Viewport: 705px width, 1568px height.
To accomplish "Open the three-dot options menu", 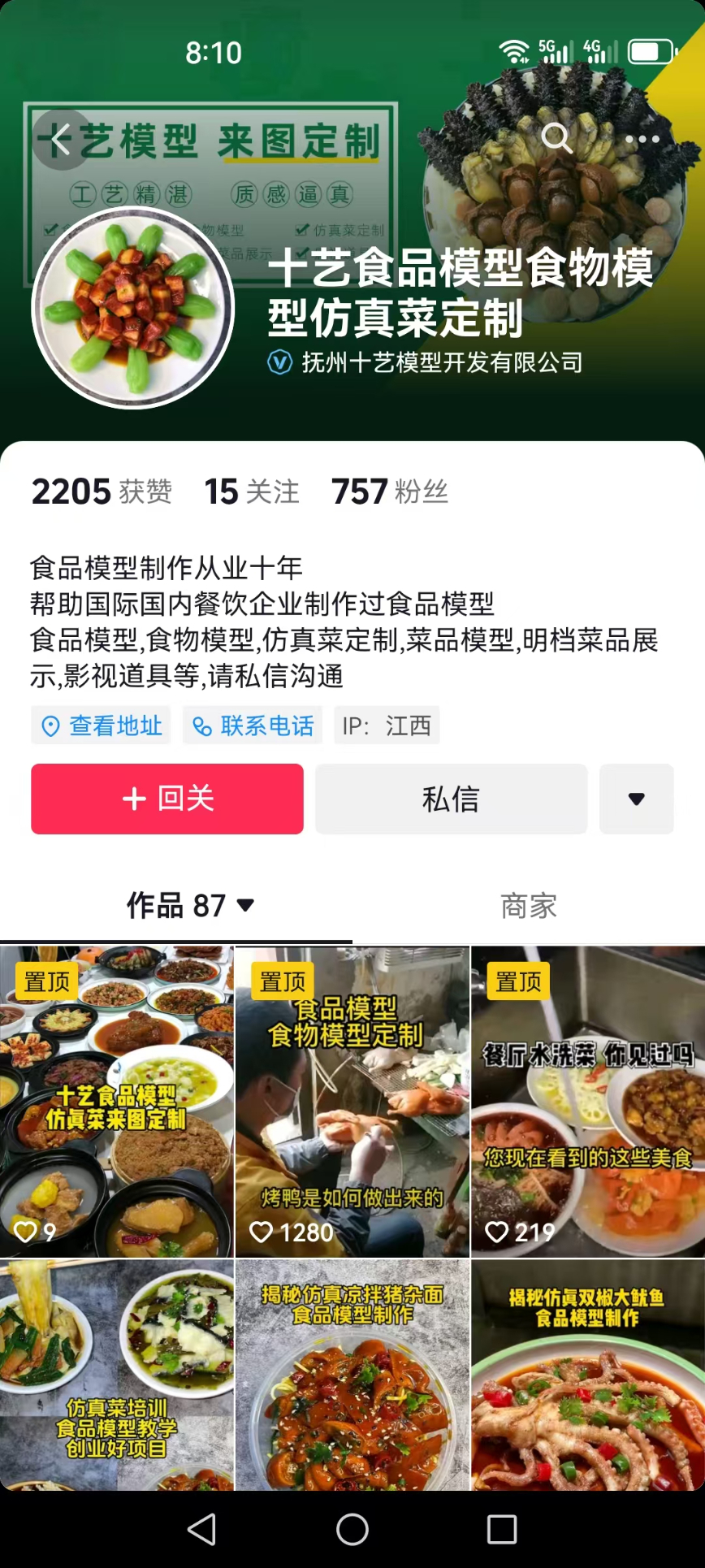I will point(641,139).
